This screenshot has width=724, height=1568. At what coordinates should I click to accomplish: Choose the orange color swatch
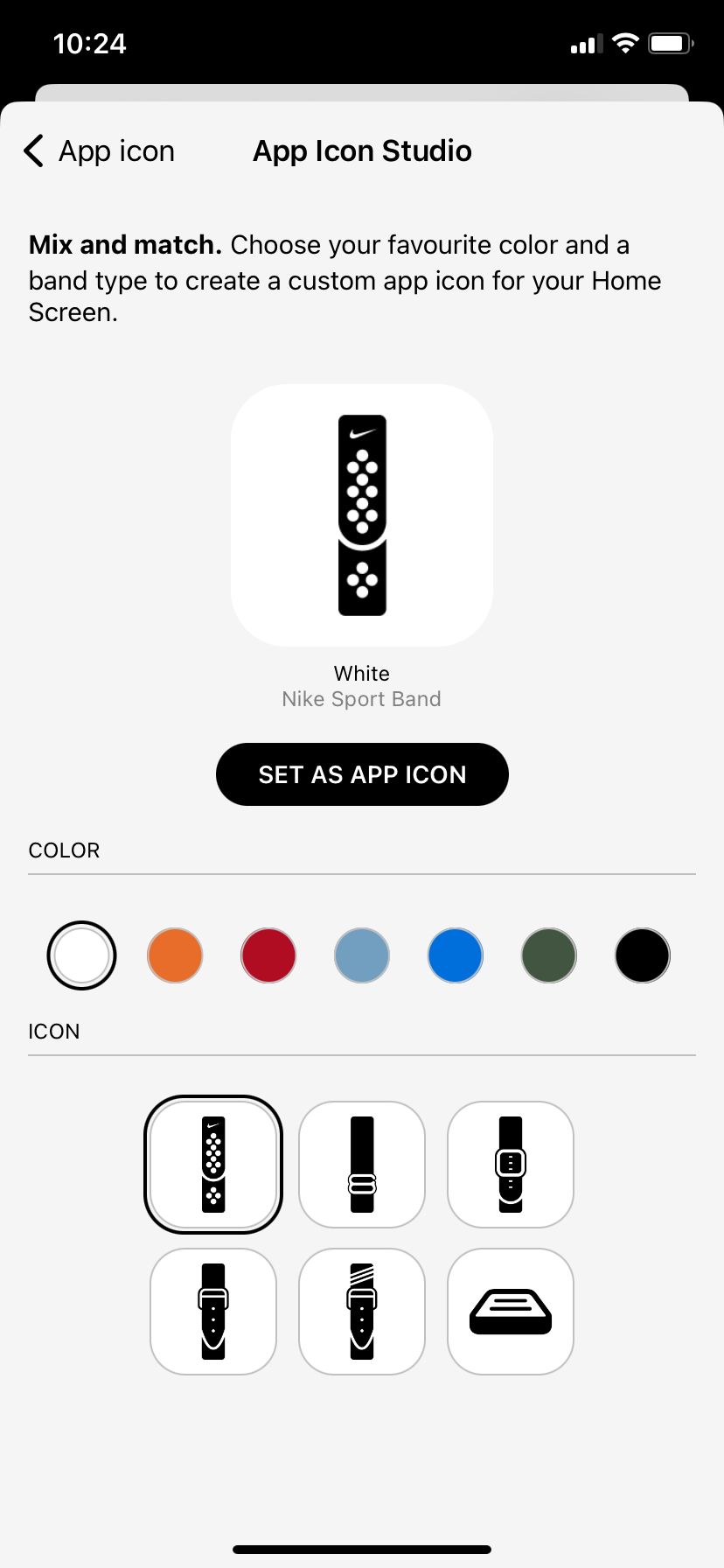click(x=175, y=955)
